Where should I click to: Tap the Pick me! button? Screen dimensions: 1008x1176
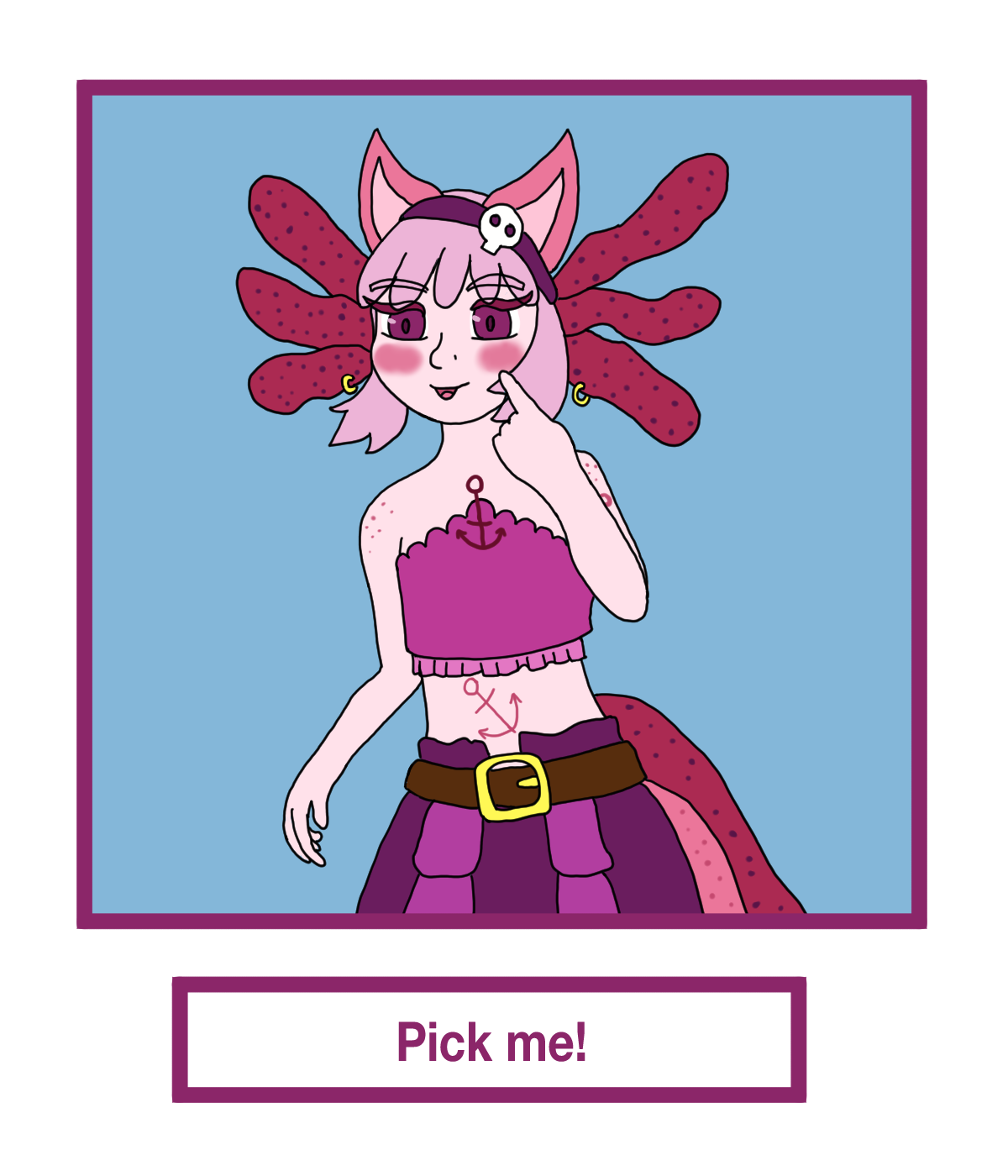490,1040
